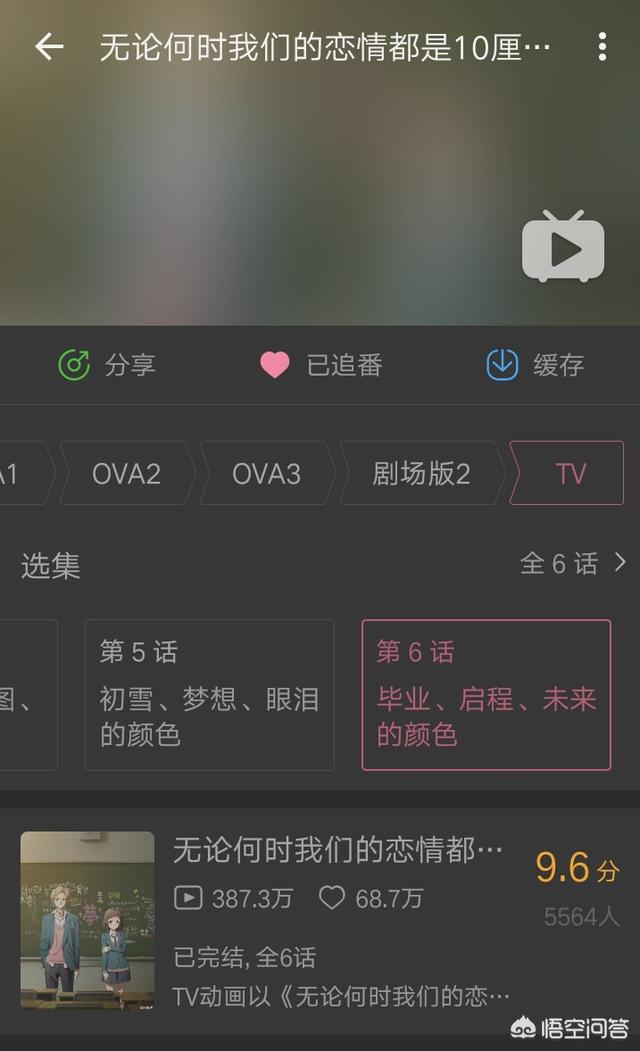Image resolution: width=640 pixels, height=1051 pixels.
Task: Select the 剧场版2 season tab
Action: coord(421,473)
